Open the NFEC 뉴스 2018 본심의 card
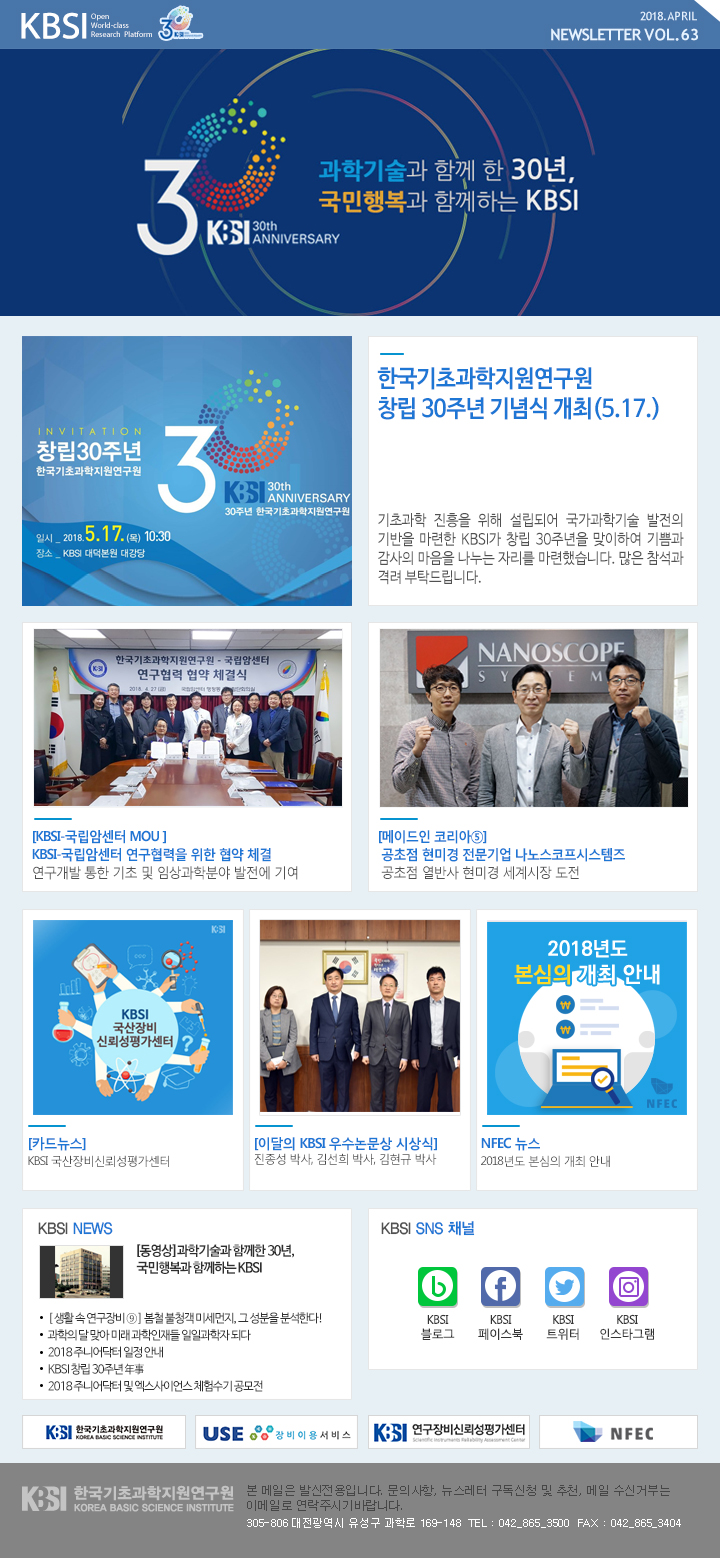The width and height of the screenshot is (720, 1558). (x=586, y=1017)
